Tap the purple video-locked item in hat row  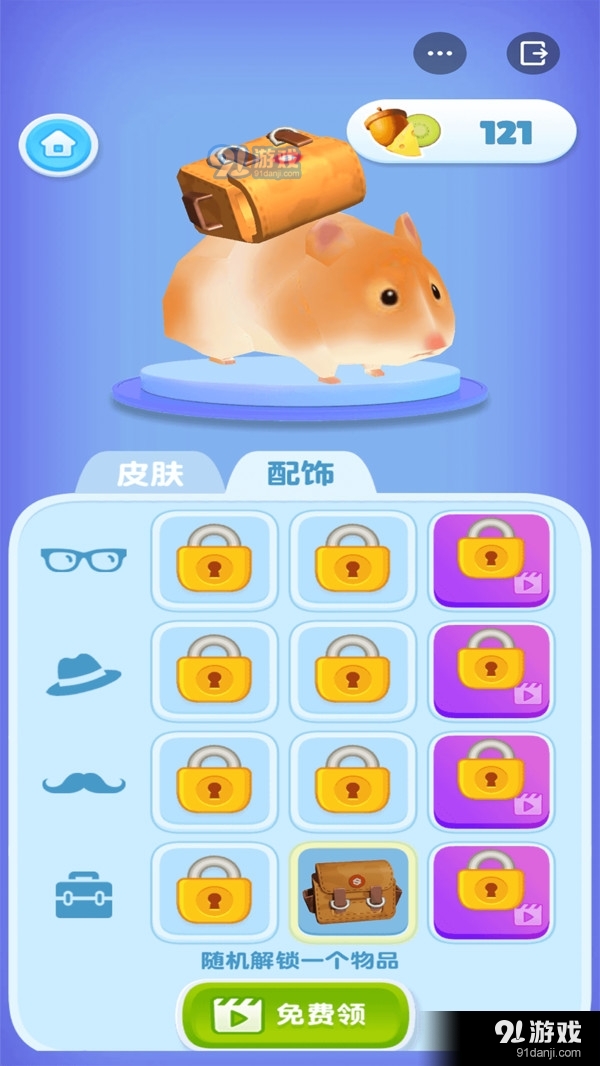(x=491, y=671)
